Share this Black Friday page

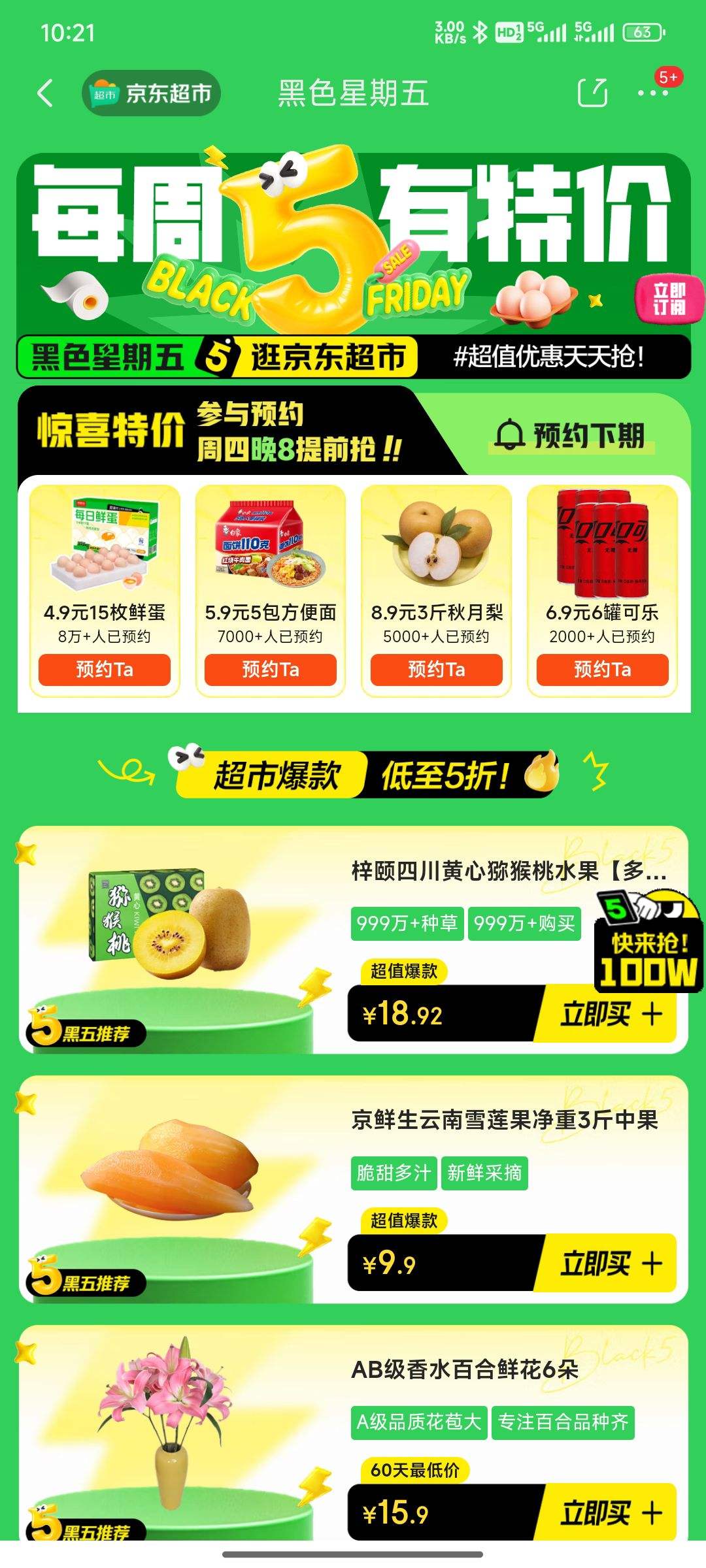click(592, 93)
